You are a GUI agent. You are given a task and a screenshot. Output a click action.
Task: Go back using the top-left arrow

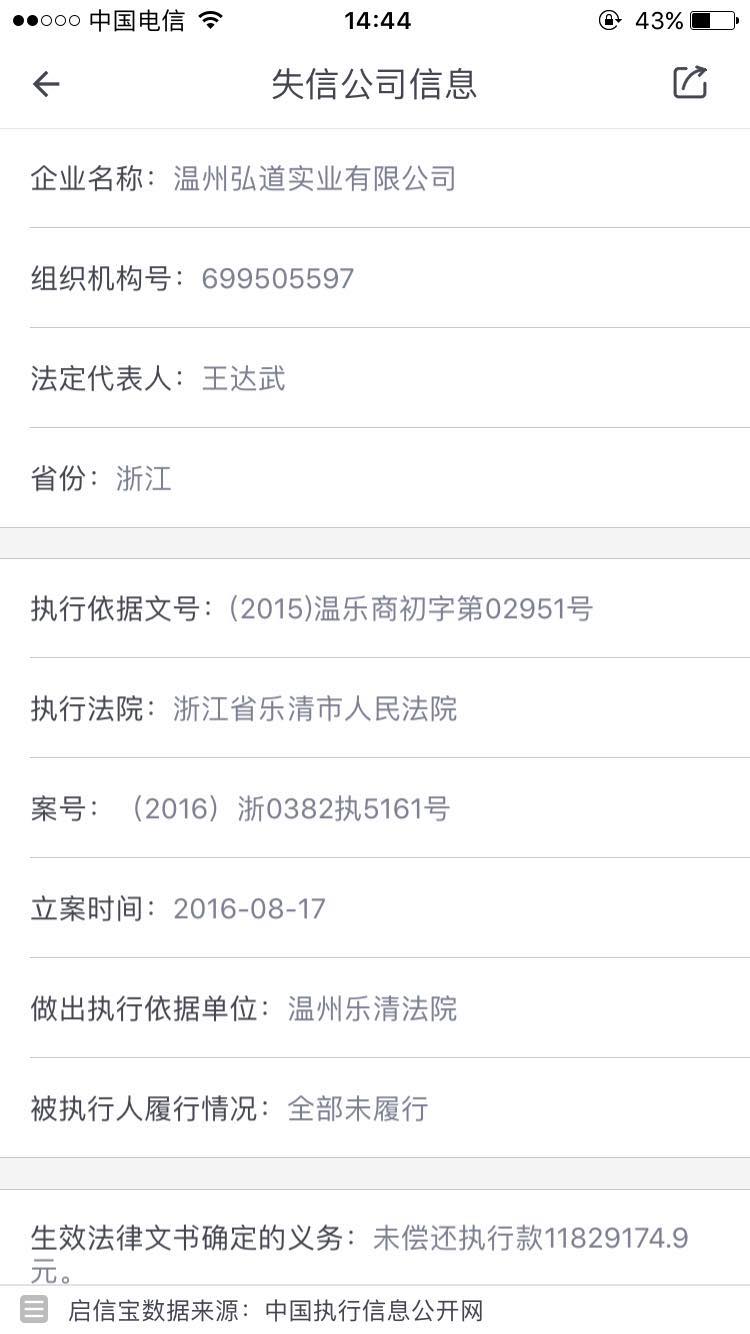point(46,84)
